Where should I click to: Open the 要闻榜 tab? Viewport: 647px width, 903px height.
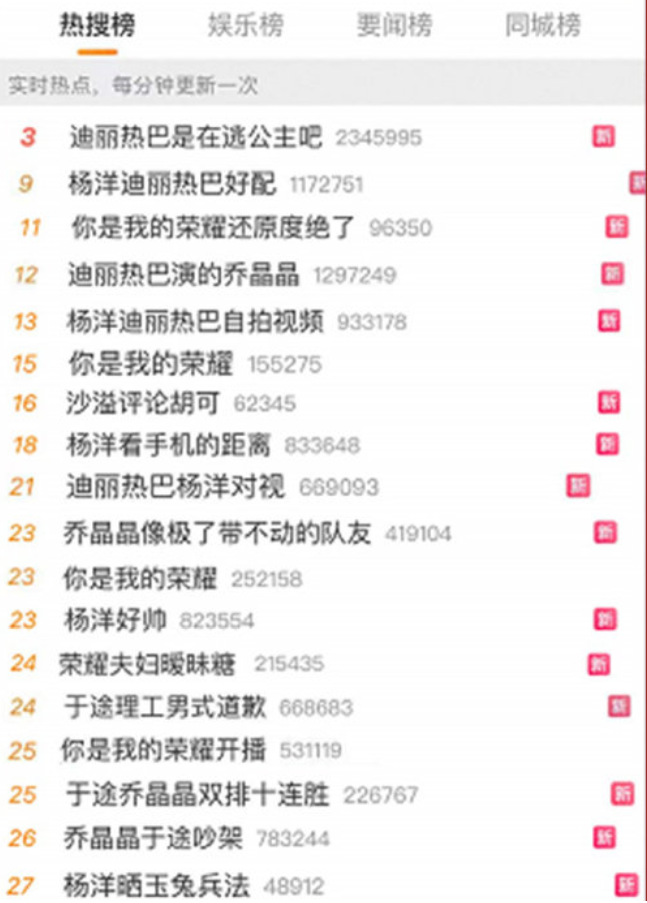[x=395, y=26]
